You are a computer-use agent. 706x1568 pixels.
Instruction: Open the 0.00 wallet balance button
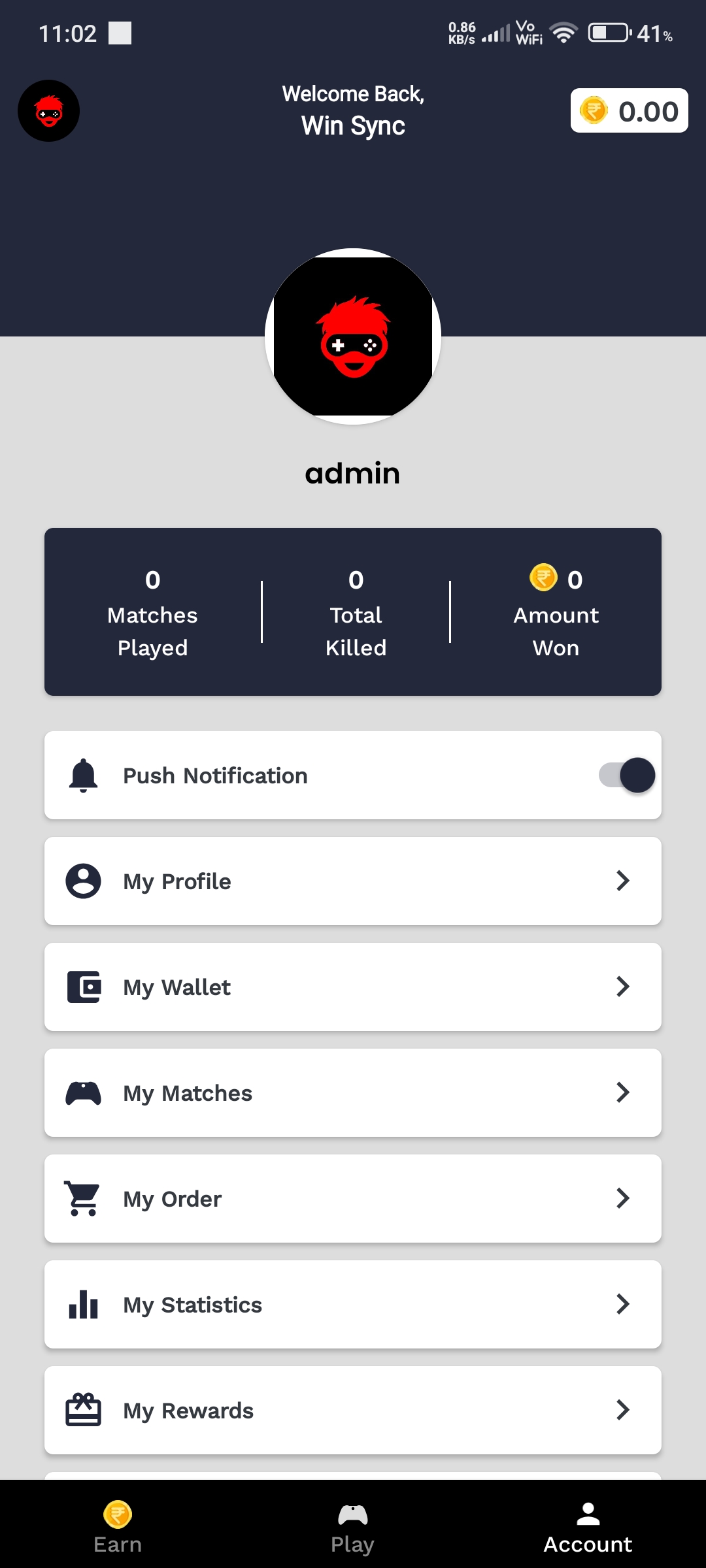click(628, 110)
